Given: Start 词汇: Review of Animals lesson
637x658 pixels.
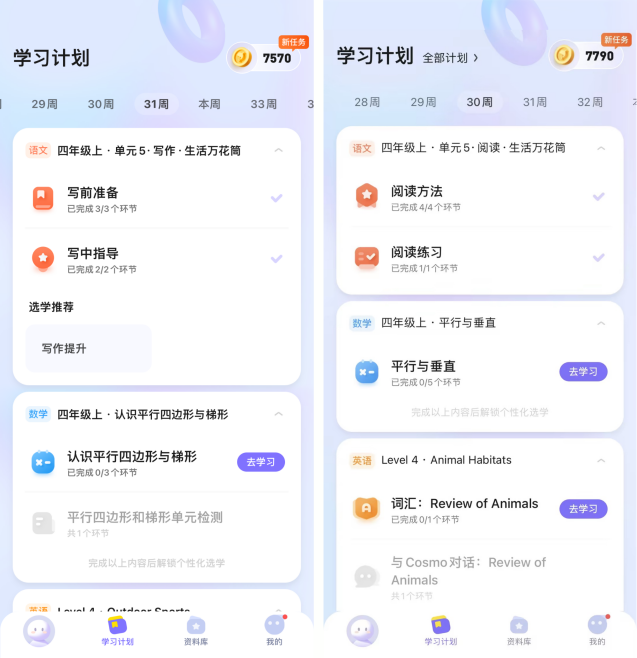Looking at the screenshot, I should click(583, 509).
